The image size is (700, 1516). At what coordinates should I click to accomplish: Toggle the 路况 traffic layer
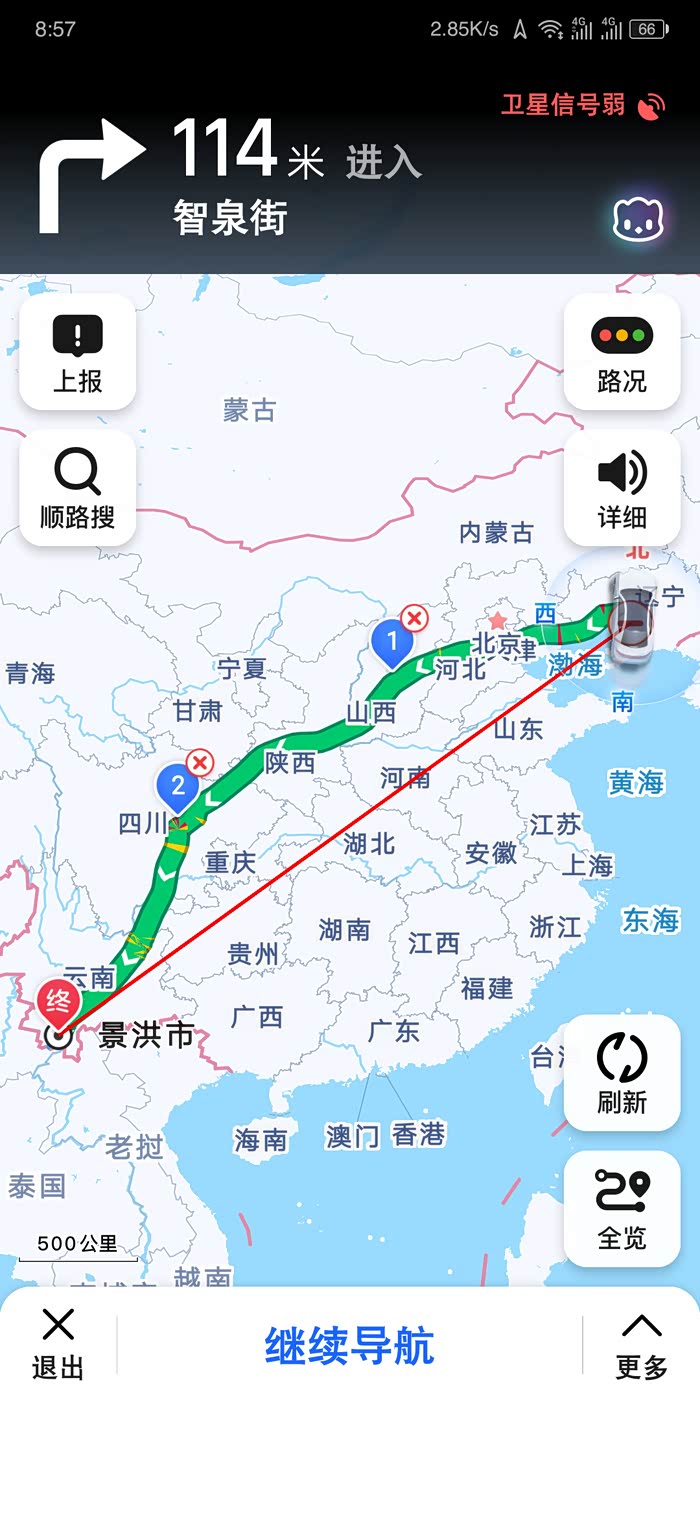[x=622, y=352]
